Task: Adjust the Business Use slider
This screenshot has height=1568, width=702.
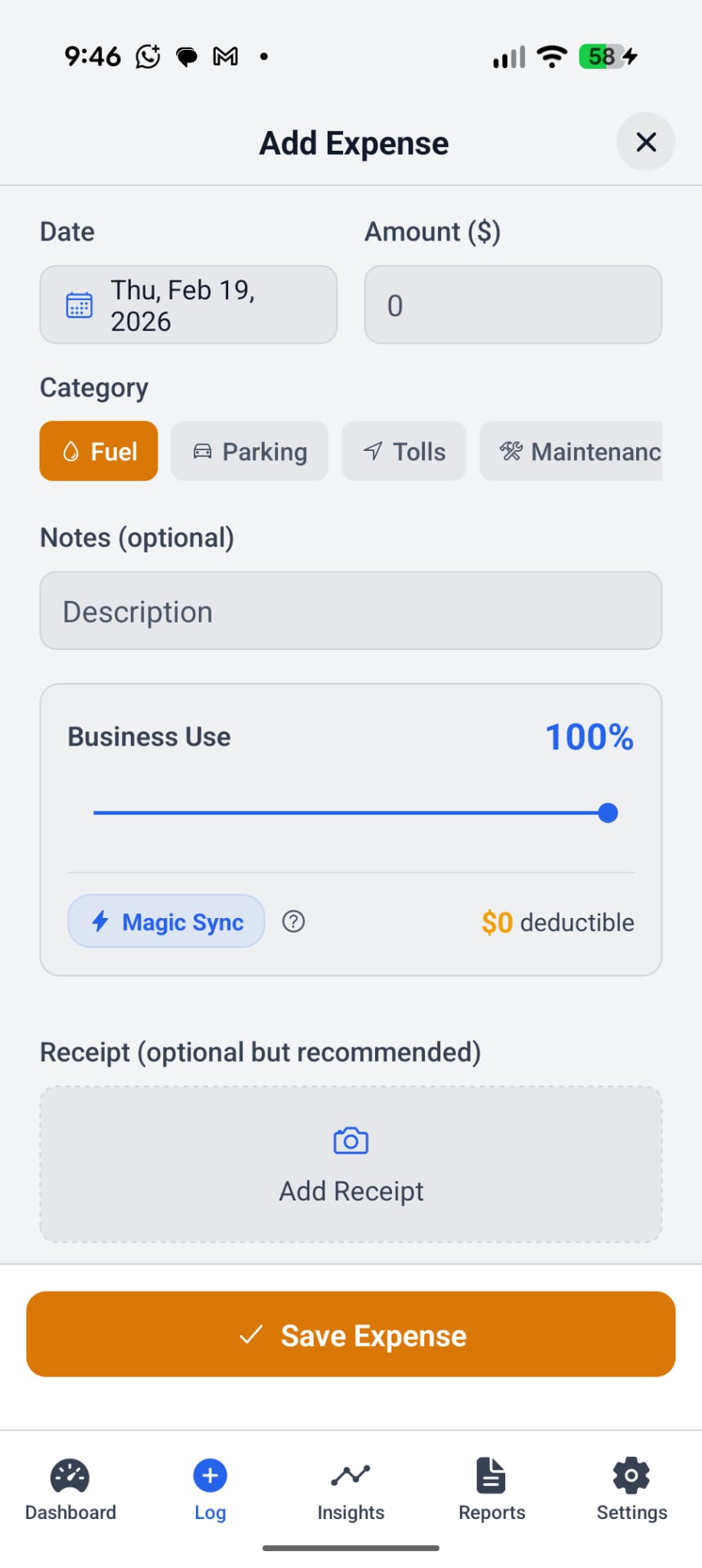Action: [607, 812]
